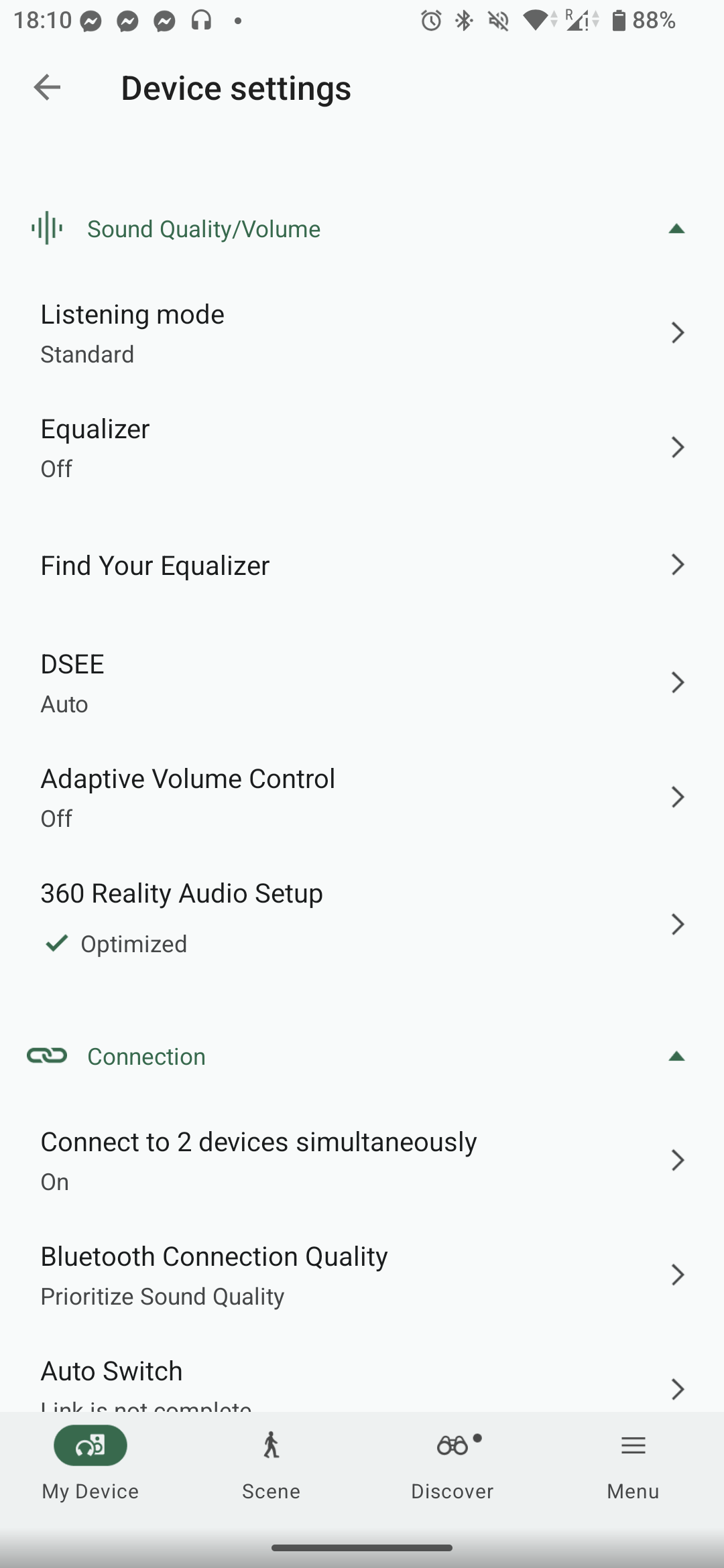The image size is (724, 1568).
Task: Open the Menu tab
Action: click(x=633, y=1462)
